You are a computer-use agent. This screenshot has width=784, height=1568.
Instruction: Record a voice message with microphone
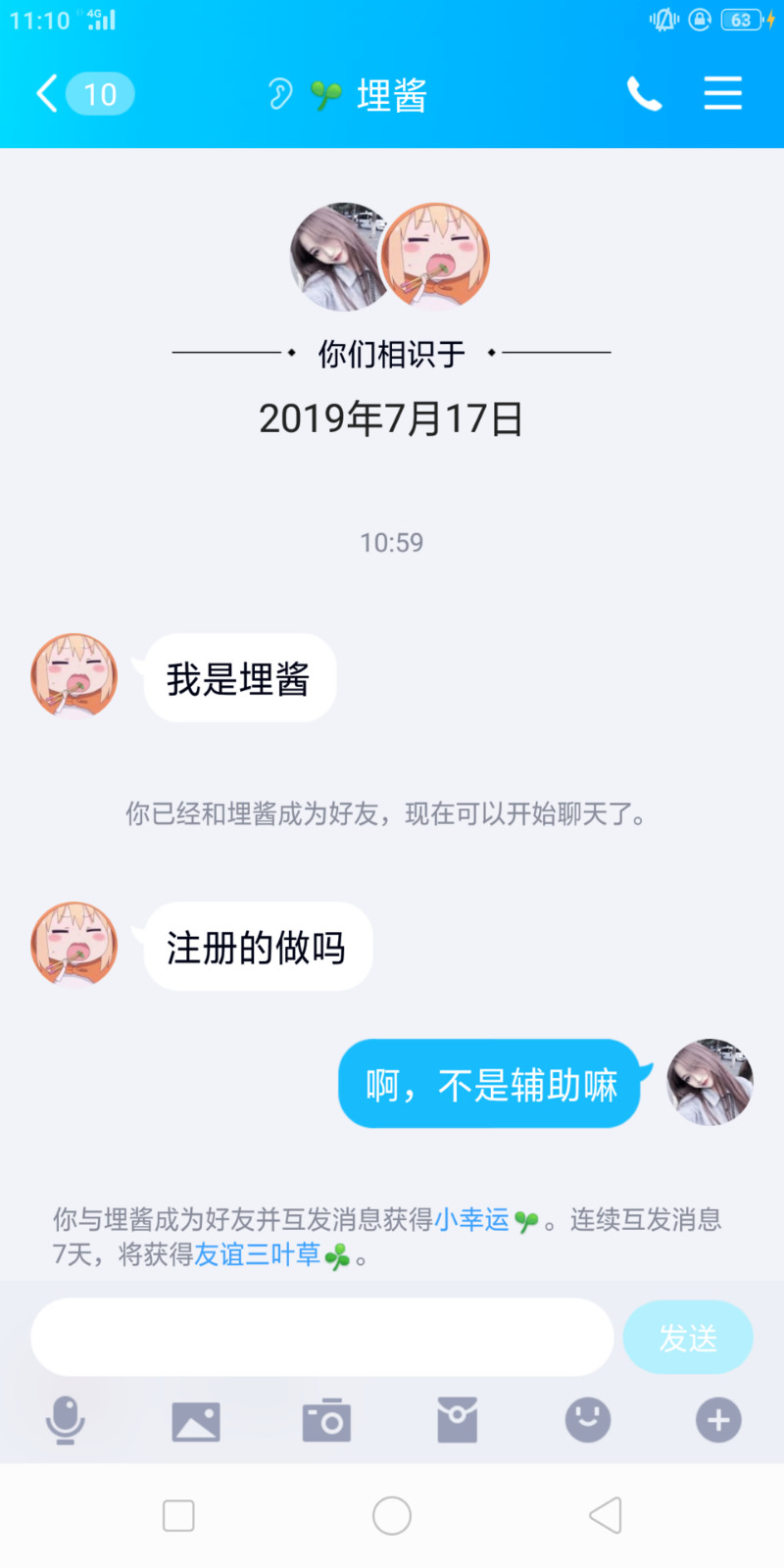coord(66,1420)
